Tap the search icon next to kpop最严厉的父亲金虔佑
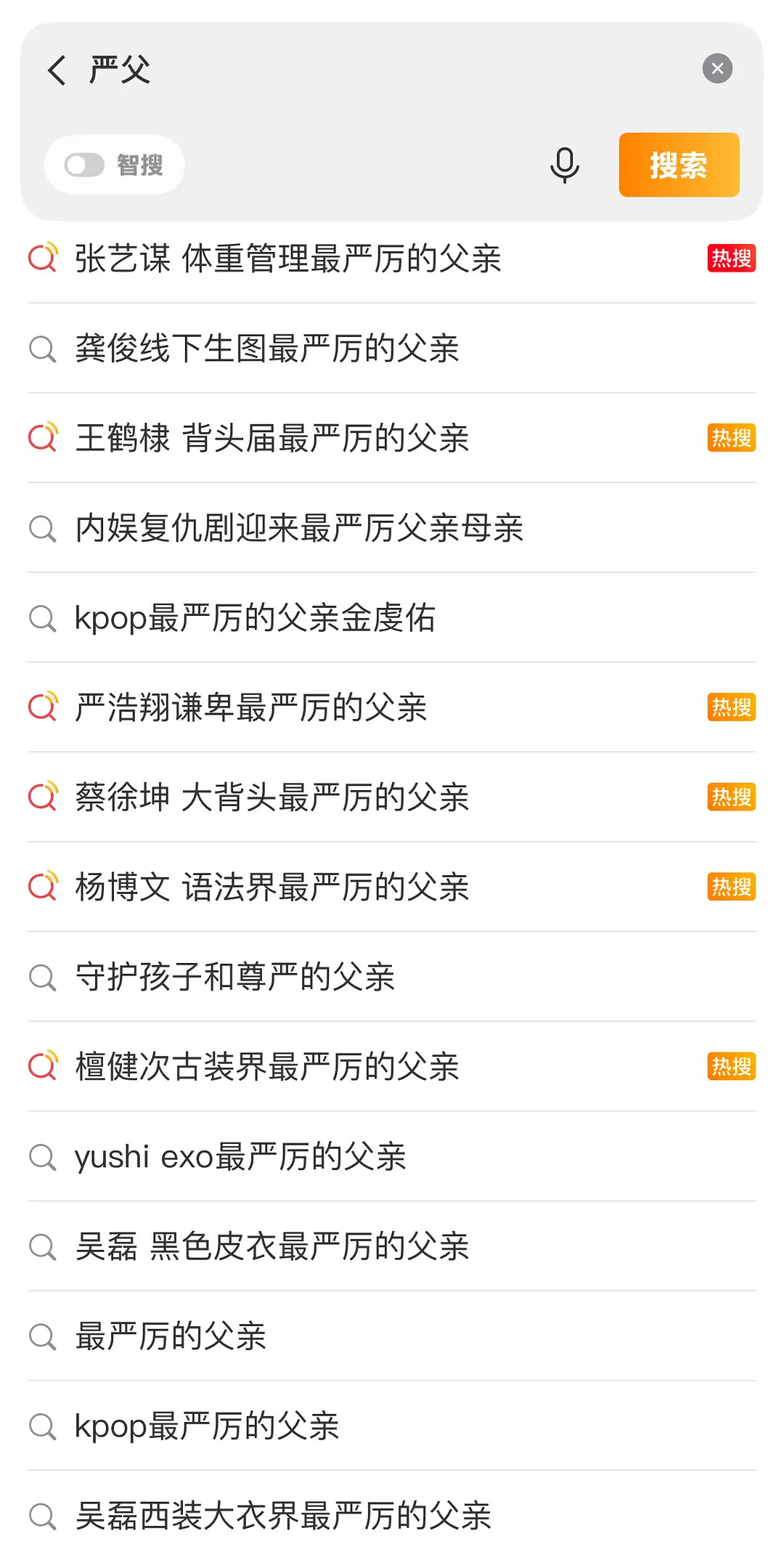This screenshot has height=1552, width=784. [x=42, y=617]
